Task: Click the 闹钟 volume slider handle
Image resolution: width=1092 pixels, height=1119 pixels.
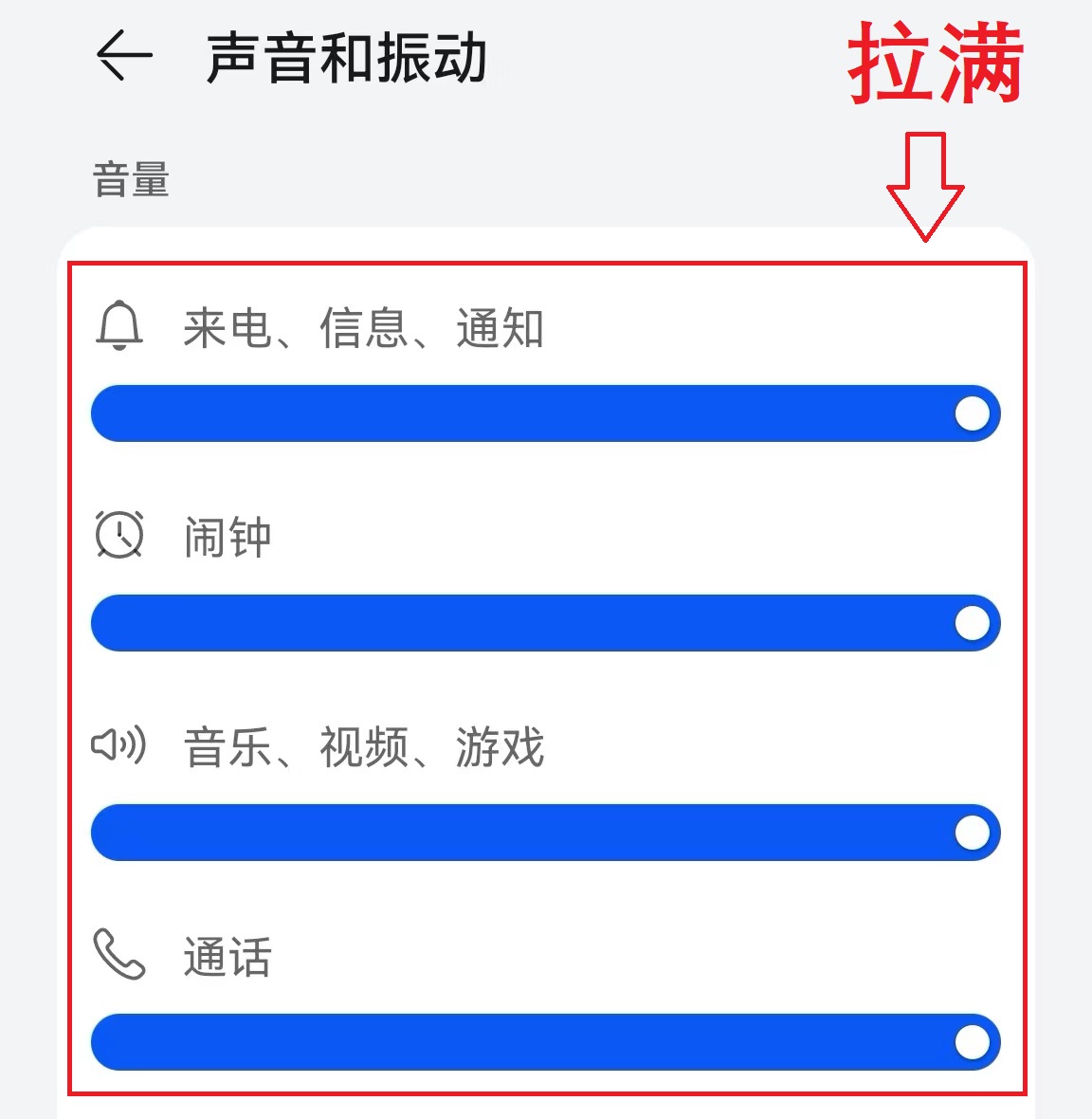Action: [972, 623]
